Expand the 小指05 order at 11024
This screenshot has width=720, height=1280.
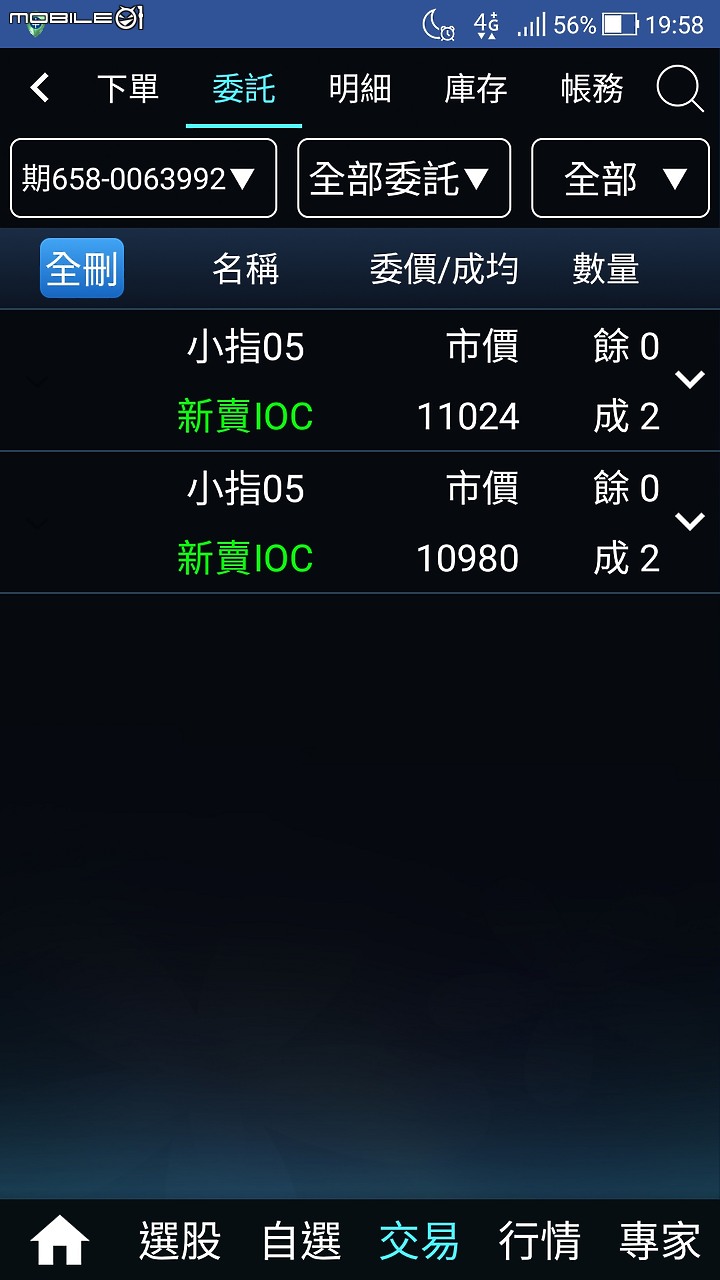click(x=690, y=380)
